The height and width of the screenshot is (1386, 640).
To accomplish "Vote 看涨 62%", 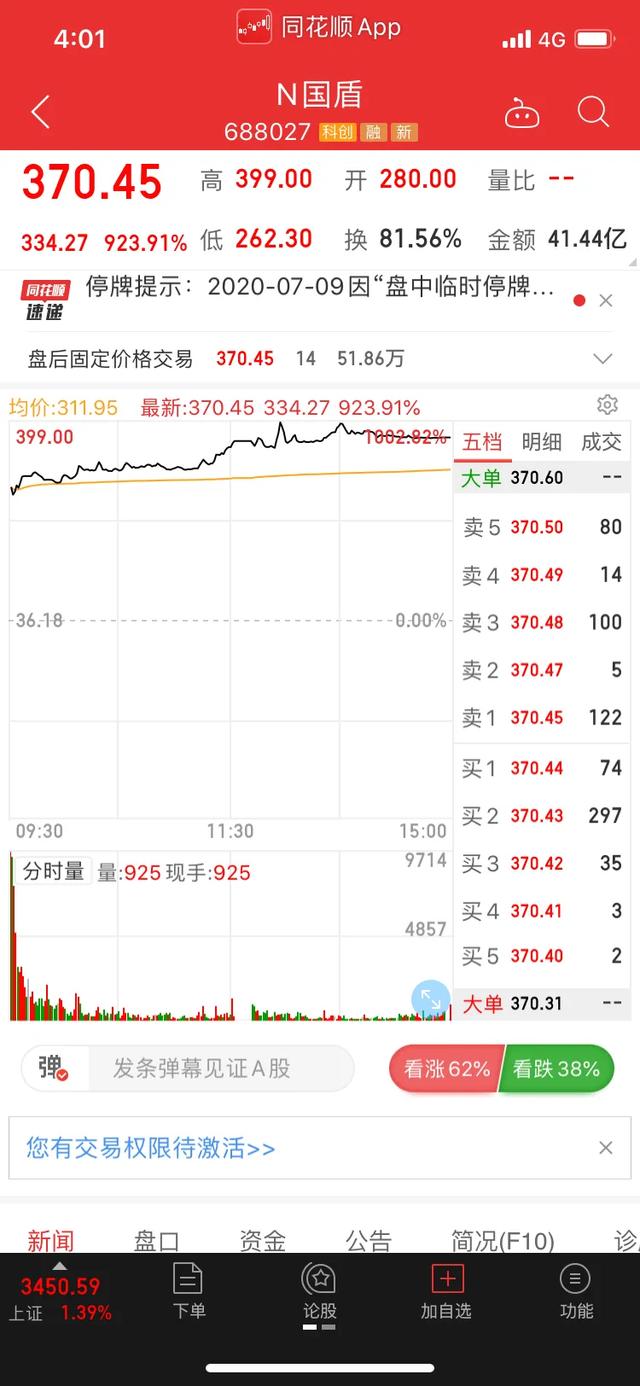I will point(444,1069).
